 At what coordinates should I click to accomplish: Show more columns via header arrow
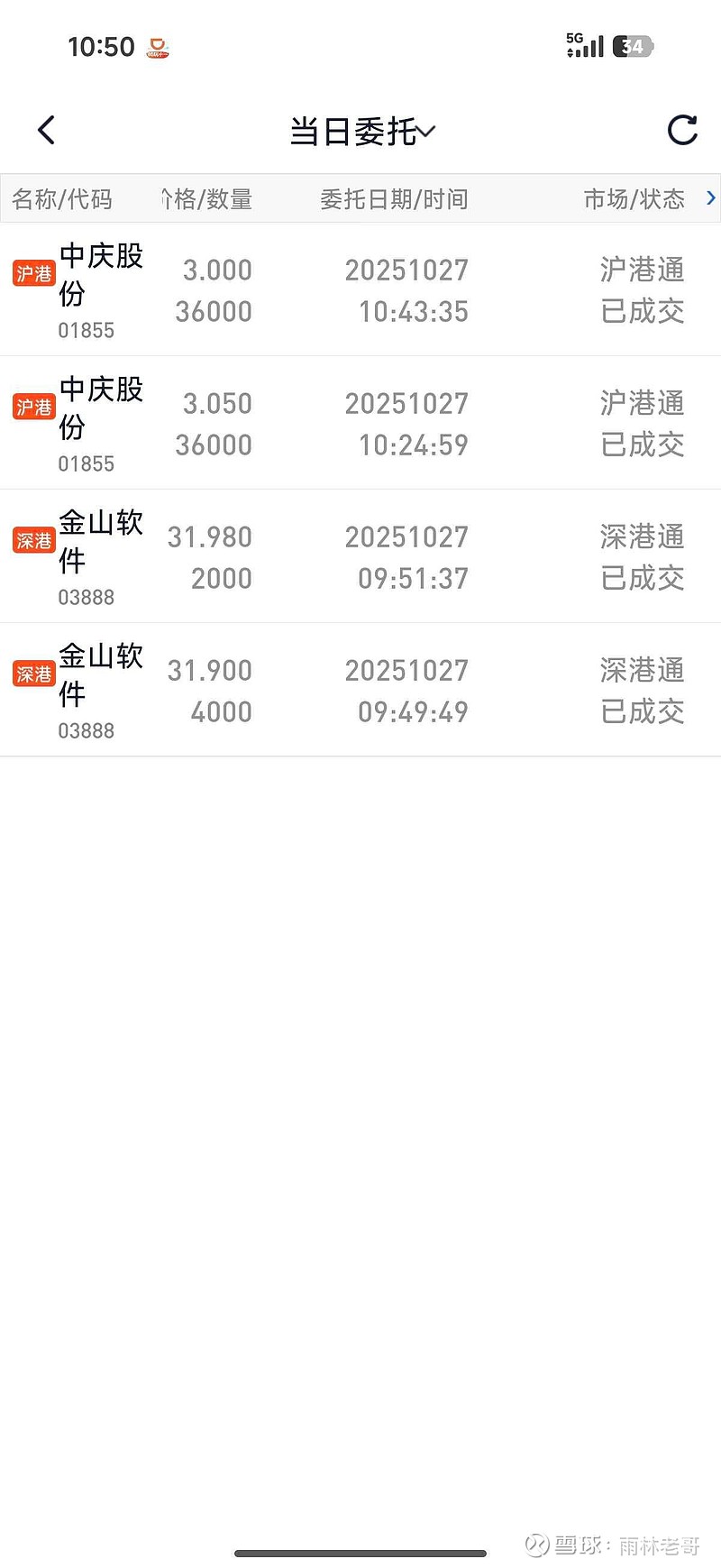[710, 198]
